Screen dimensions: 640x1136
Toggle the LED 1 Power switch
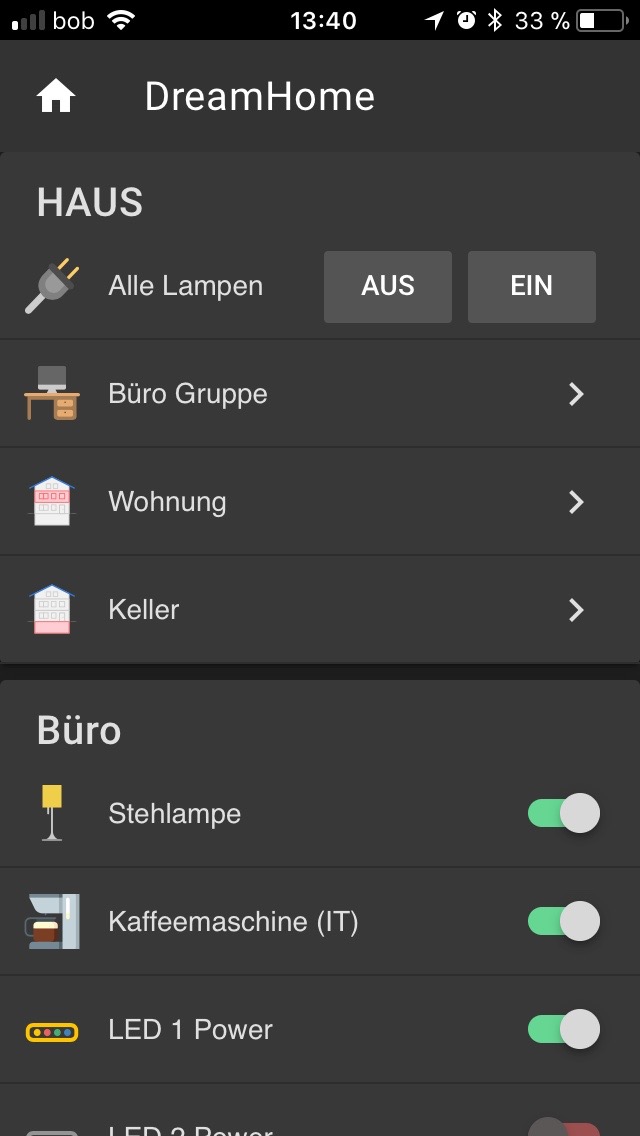(564, 1029)
